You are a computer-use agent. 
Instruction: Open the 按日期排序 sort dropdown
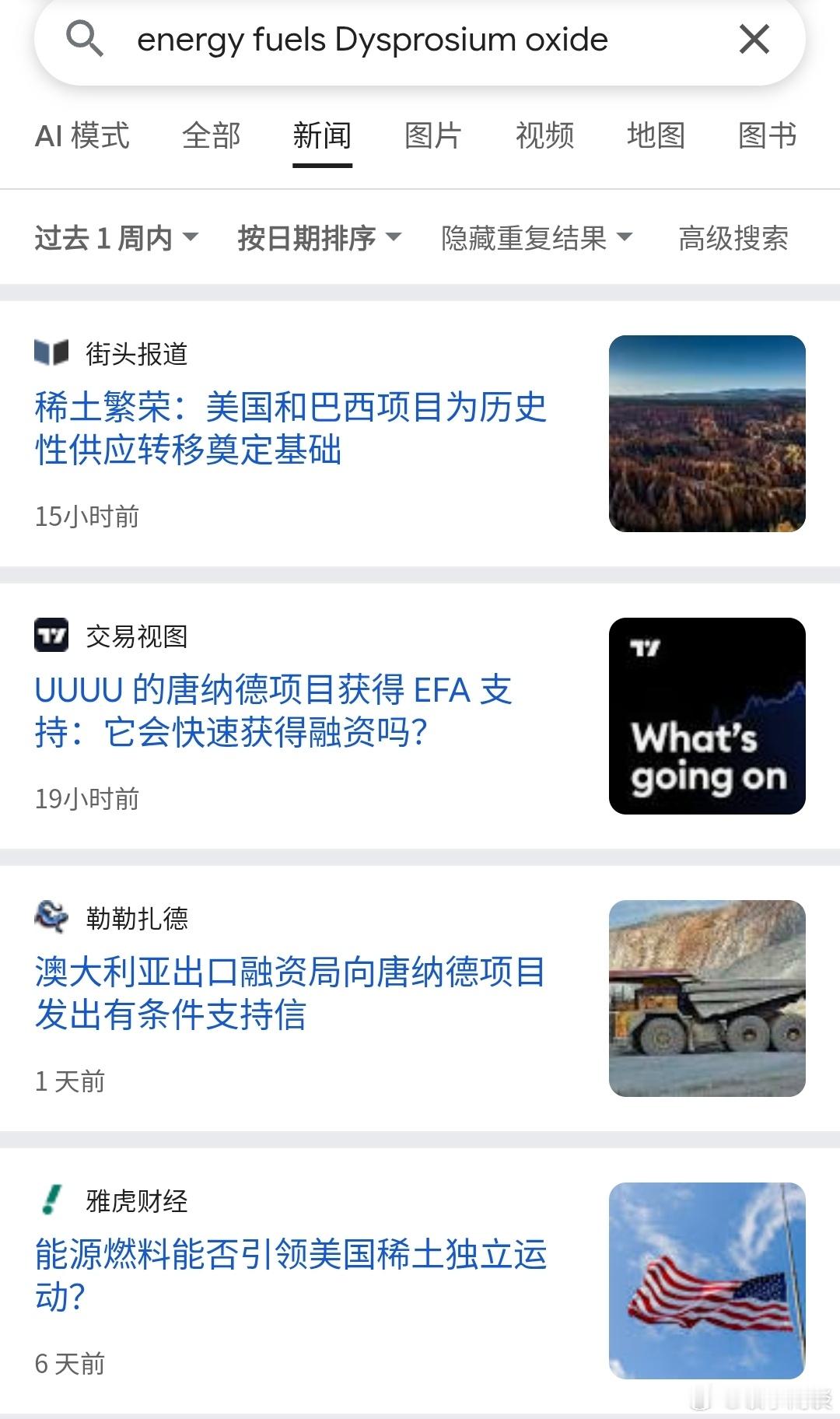(x=319, y=238)
